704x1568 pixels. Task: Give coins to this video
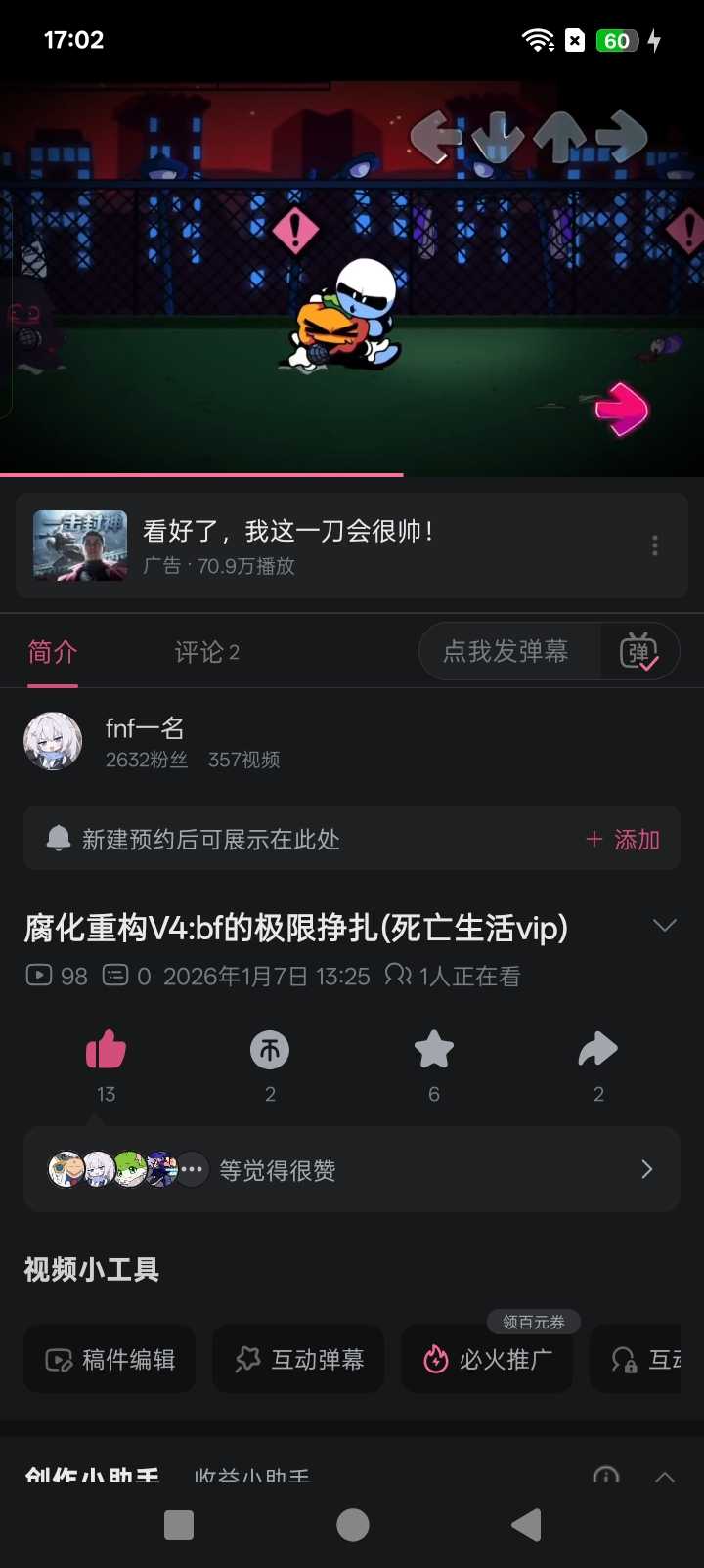click(270, 1052)
